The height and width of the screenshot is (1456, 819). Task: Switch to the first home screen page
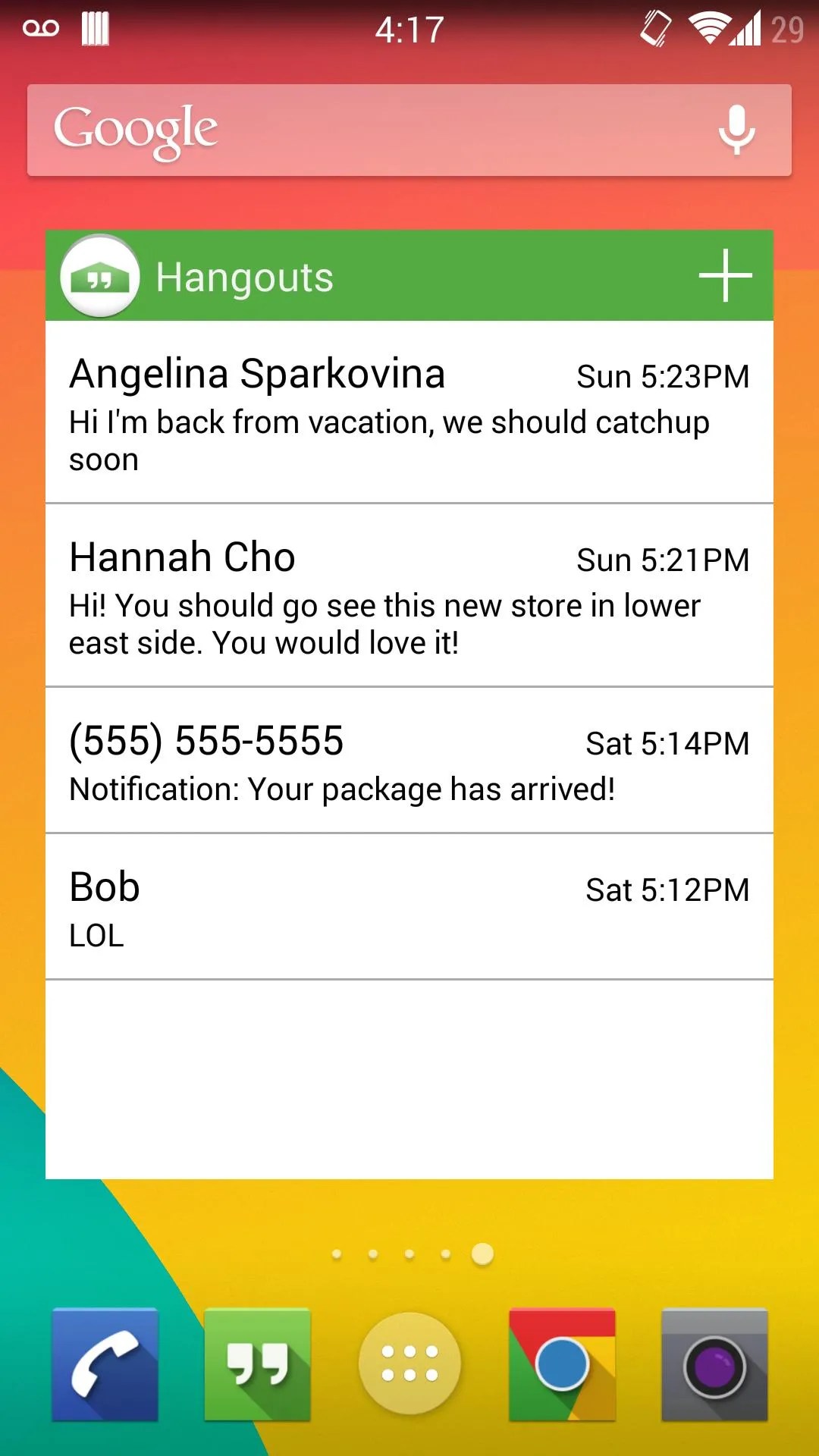pyautogui.click(x=337, y=1254)
